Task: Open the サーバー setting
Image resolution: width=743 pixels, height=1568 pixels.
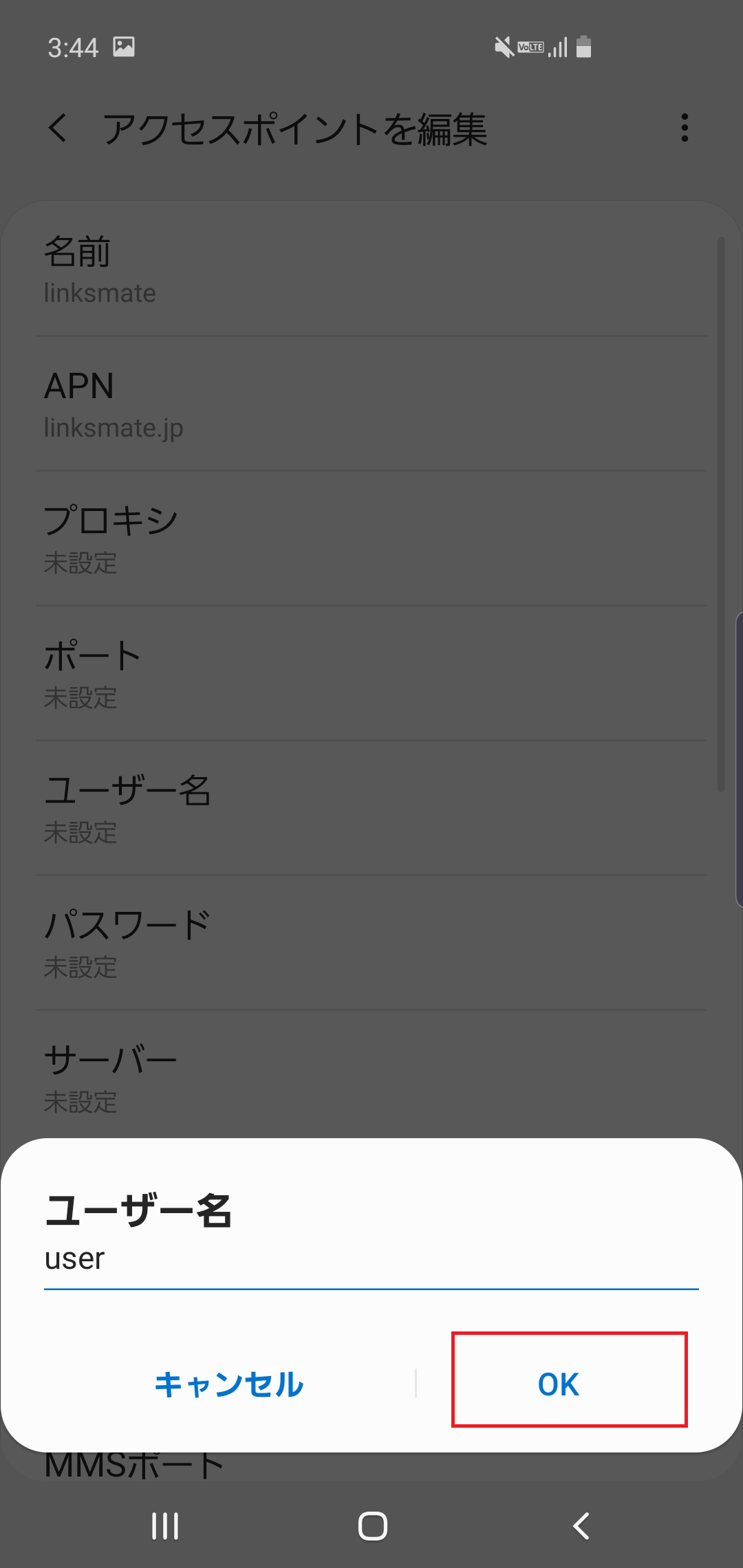Action: (x=371, y=1076)
